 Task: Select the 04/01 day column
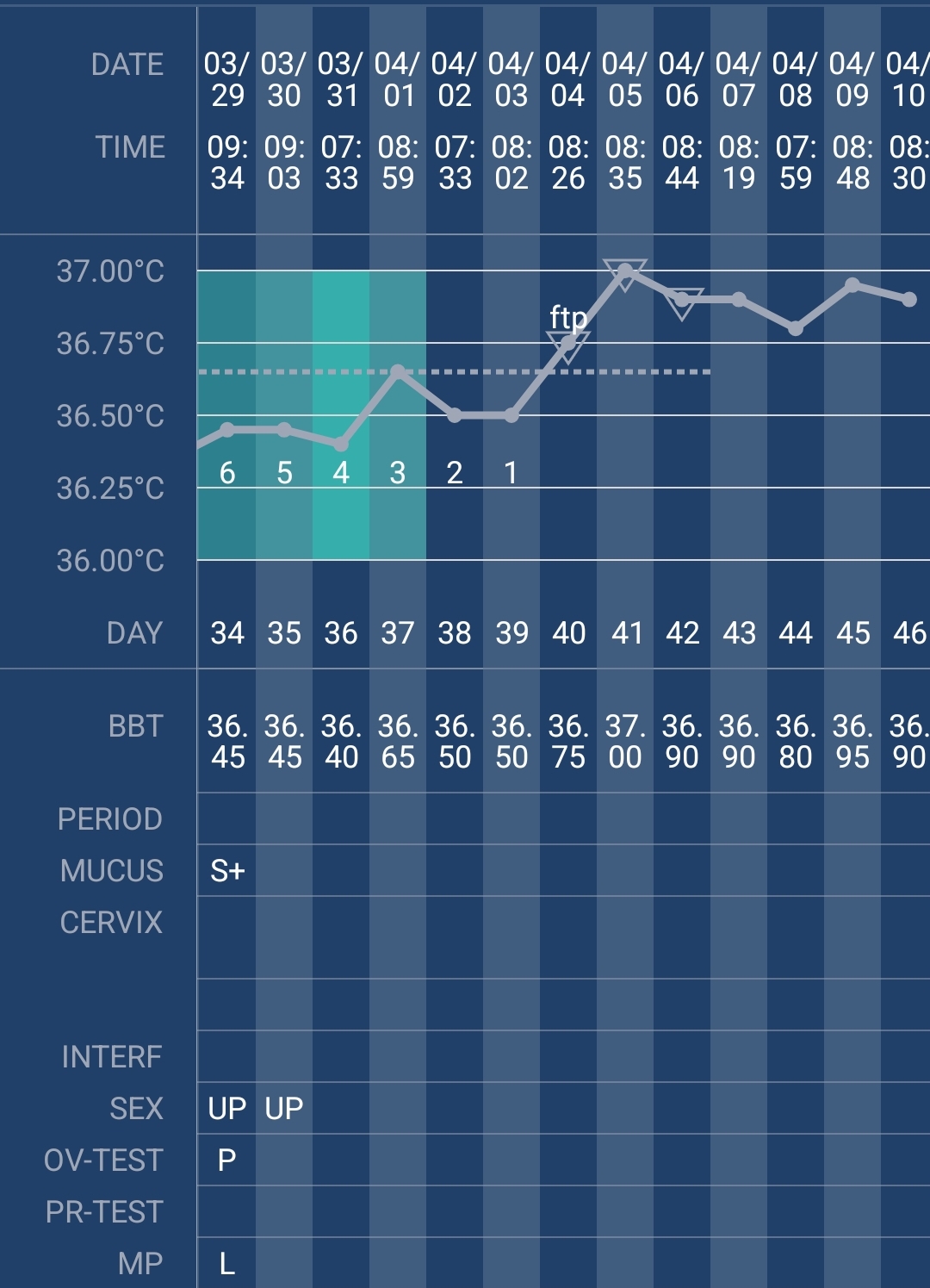tap(398, 80)
